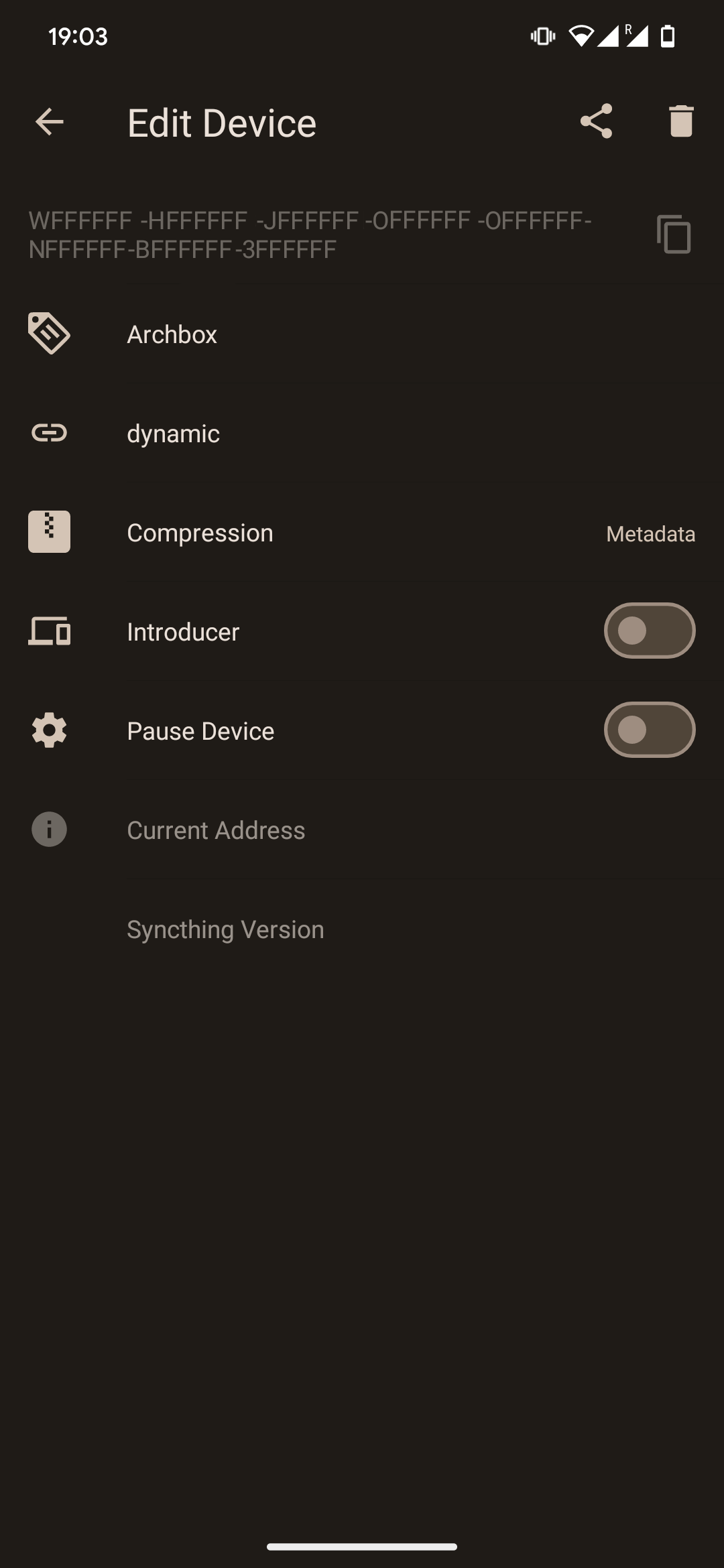Delete this device via the trash icon

point(680,121)
